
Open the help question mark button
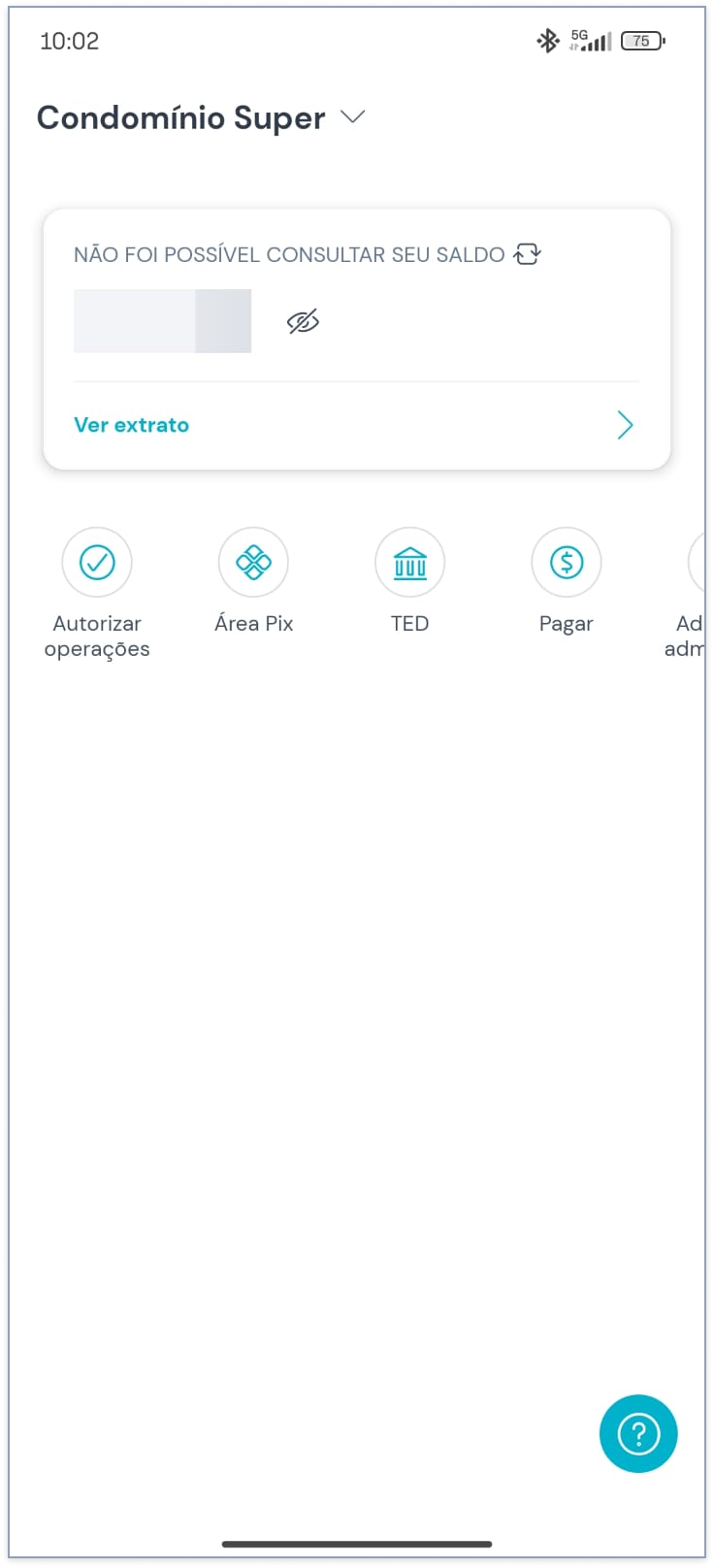638,1433
